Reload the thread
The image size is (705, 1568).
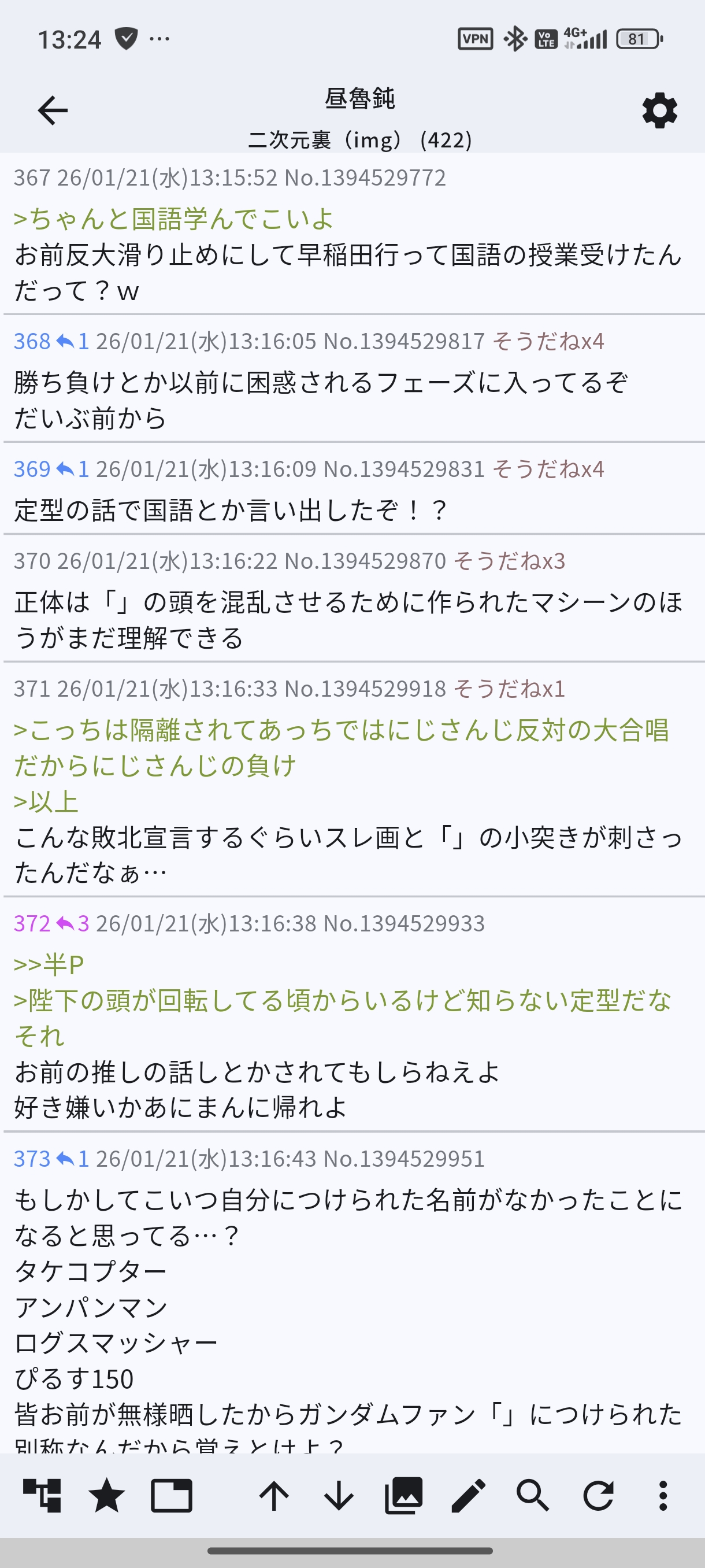click(598, 1496)
